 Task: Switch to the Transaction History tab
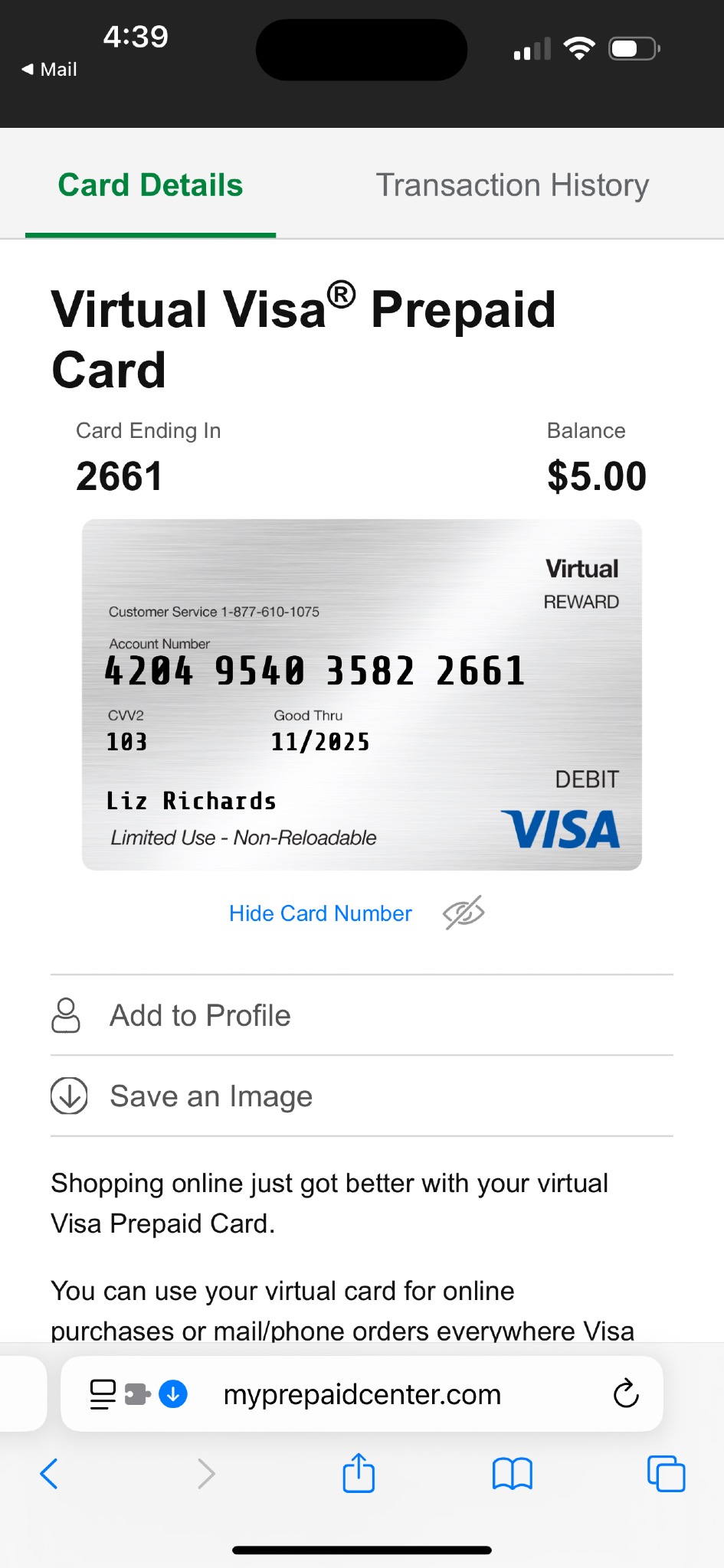click(512, 185)
